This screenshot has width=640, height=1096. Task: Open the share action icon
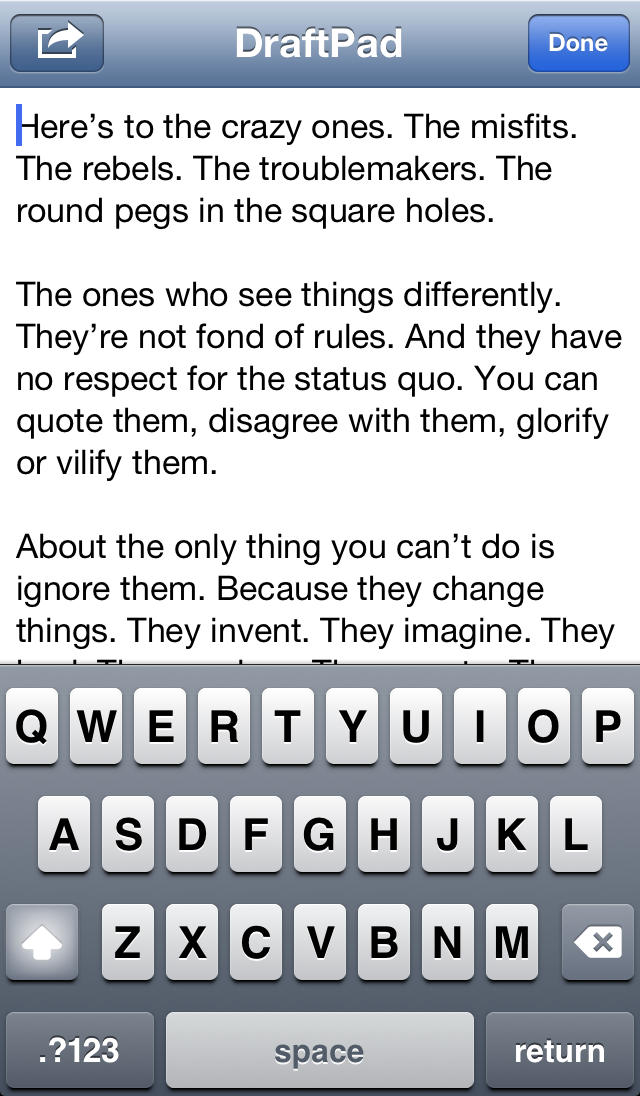pos(57,43)
